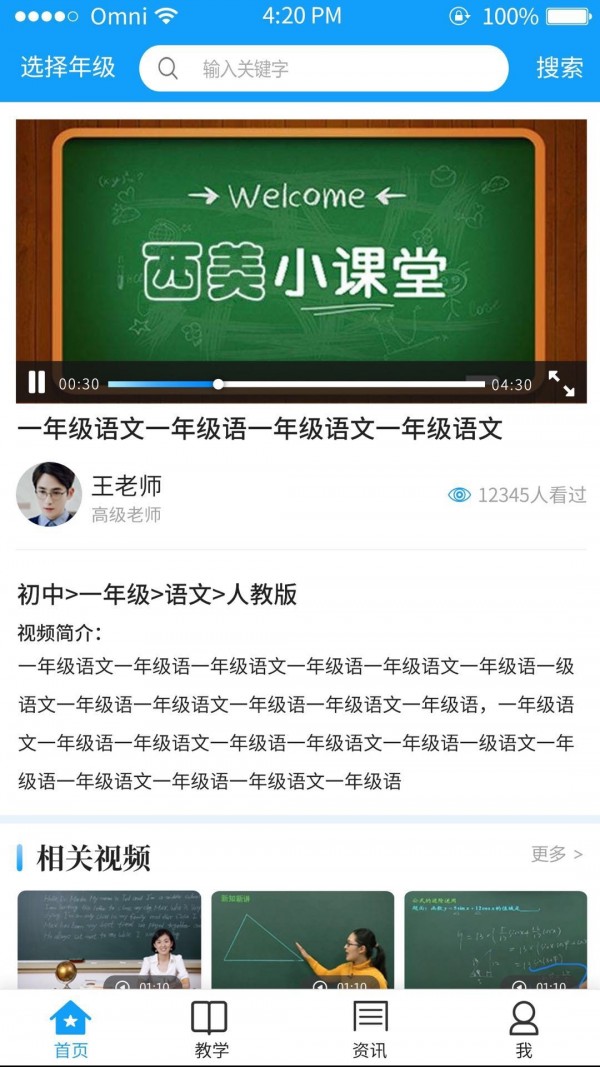Switch to the 资讯 tab
The height and width of the screenshot is (1067, 600).
[370, 1029]
